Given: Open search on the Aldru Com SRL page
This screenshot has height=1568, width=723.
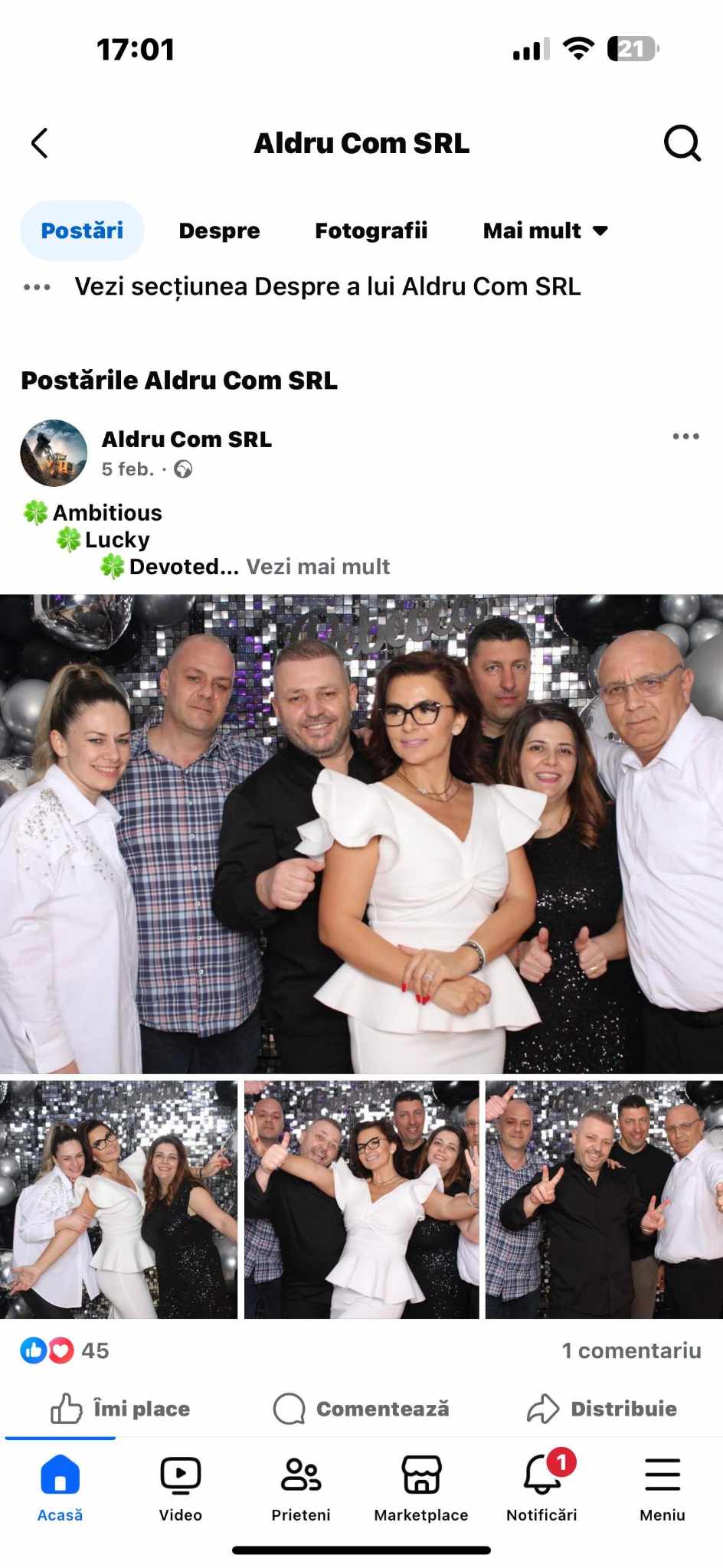Looking at the screenshot, I should 681,143.
